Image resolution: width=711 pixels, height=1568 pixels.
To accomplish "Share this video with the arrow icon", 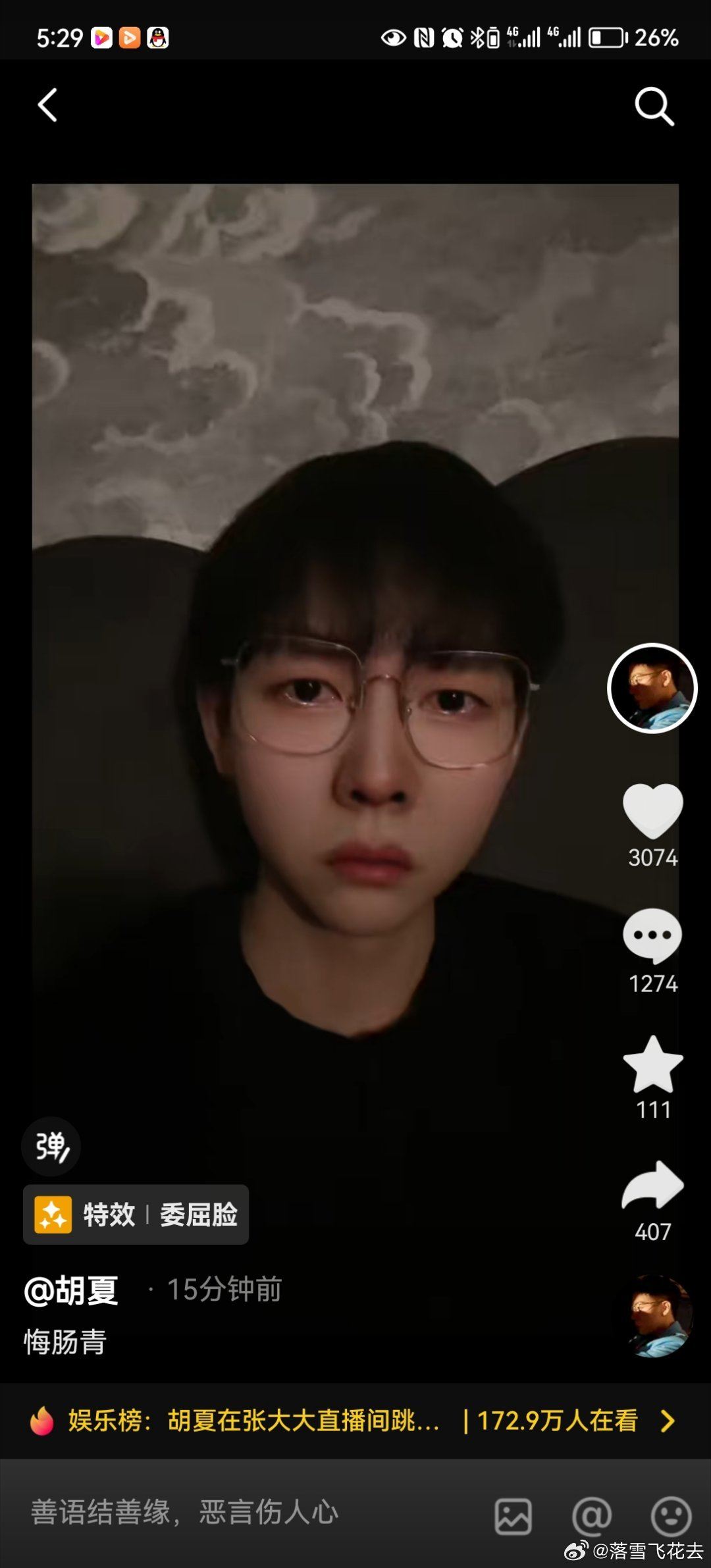I will pos(652,1186).
